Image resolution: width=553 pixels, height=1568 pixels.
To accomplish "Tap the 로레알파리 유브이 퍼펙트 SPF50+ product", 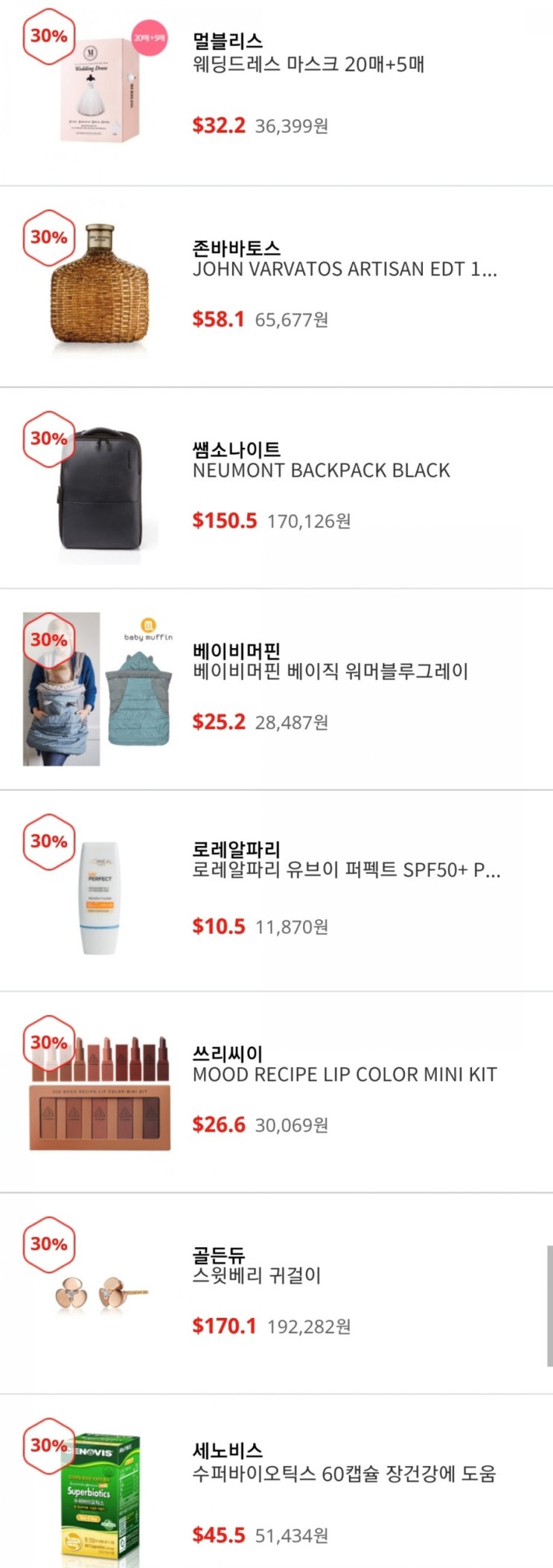I will 346,870.
